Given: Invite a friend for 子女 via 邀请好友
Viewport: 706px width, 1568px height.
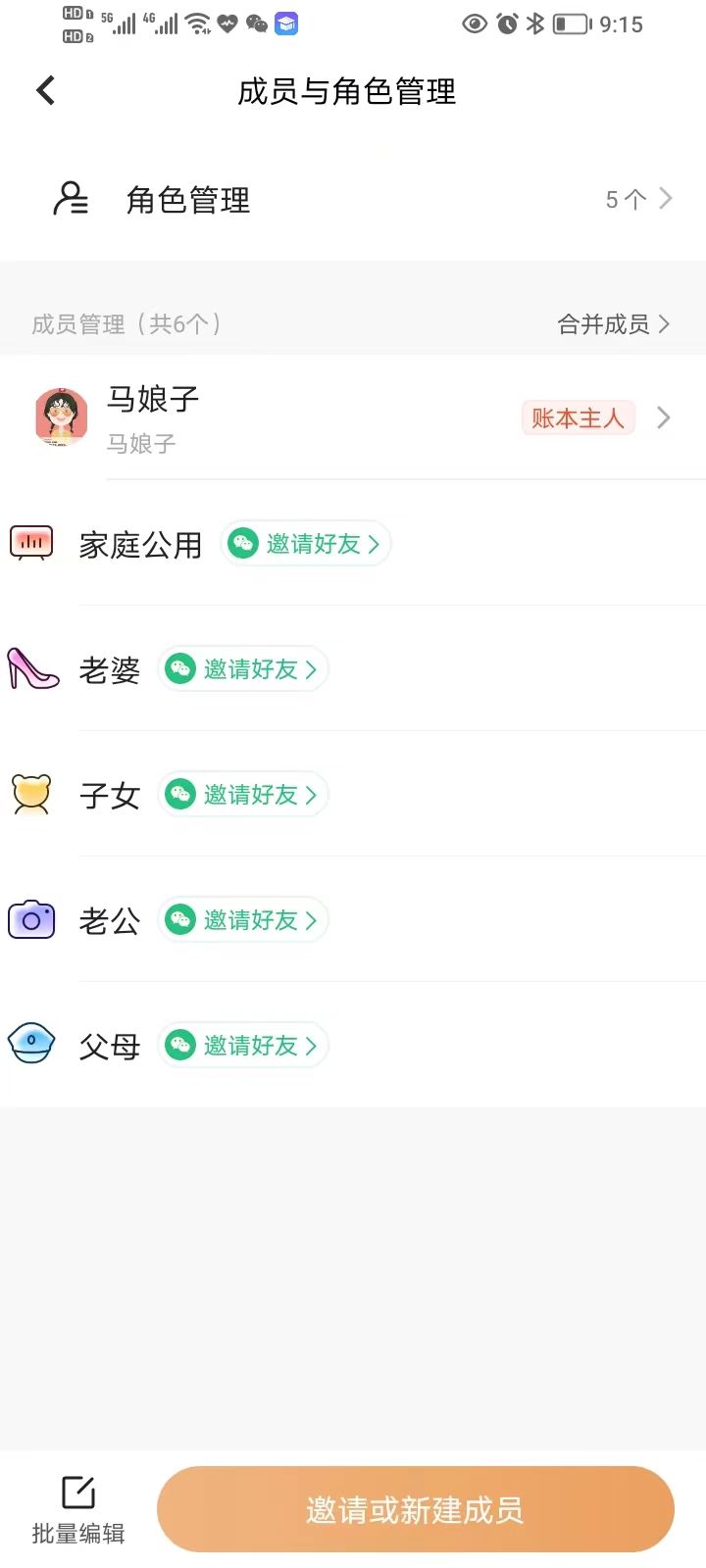Looking at the screenshot, I should (243, 795).
